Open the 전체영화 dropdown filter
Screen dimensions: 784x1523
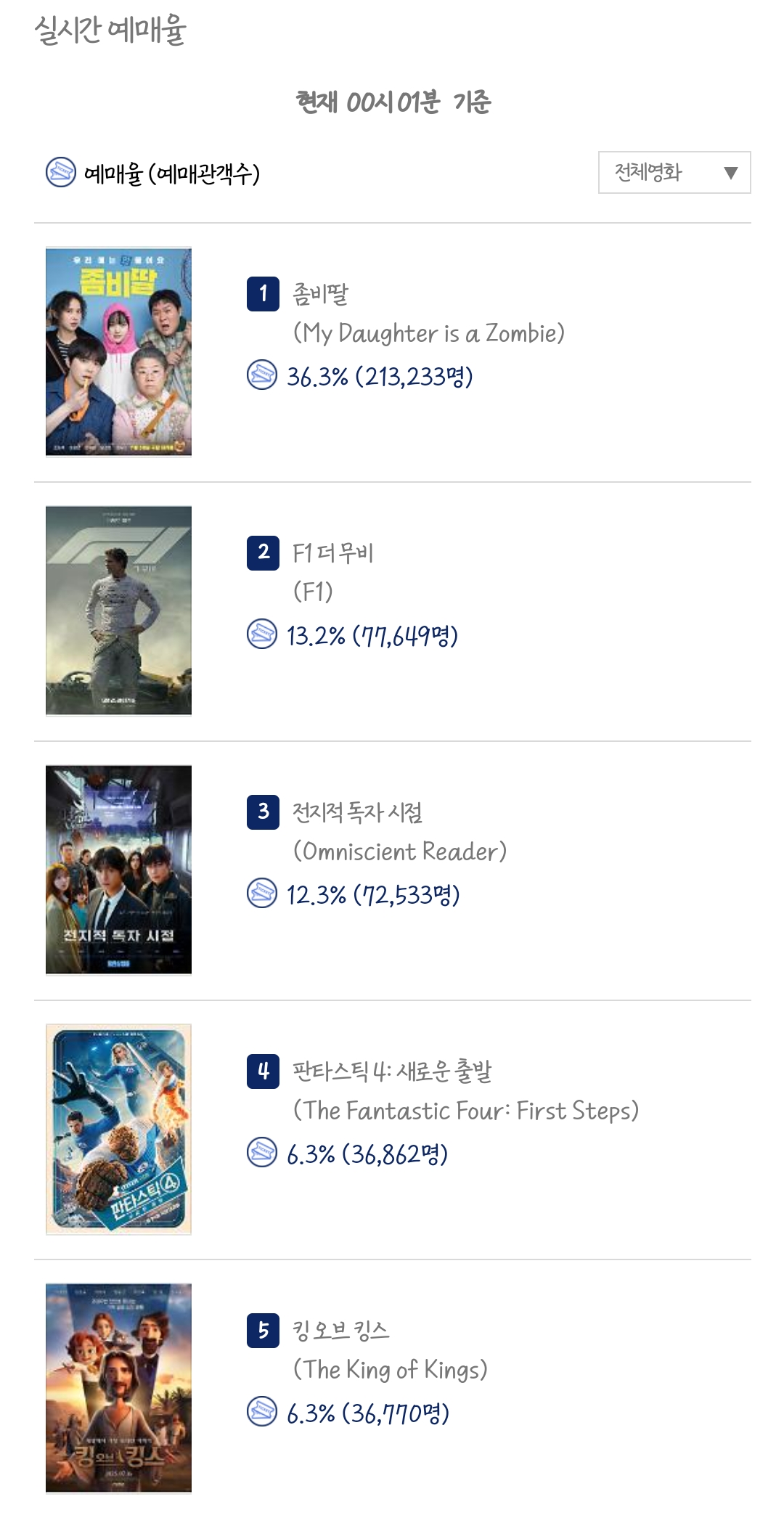coord(674,172)
